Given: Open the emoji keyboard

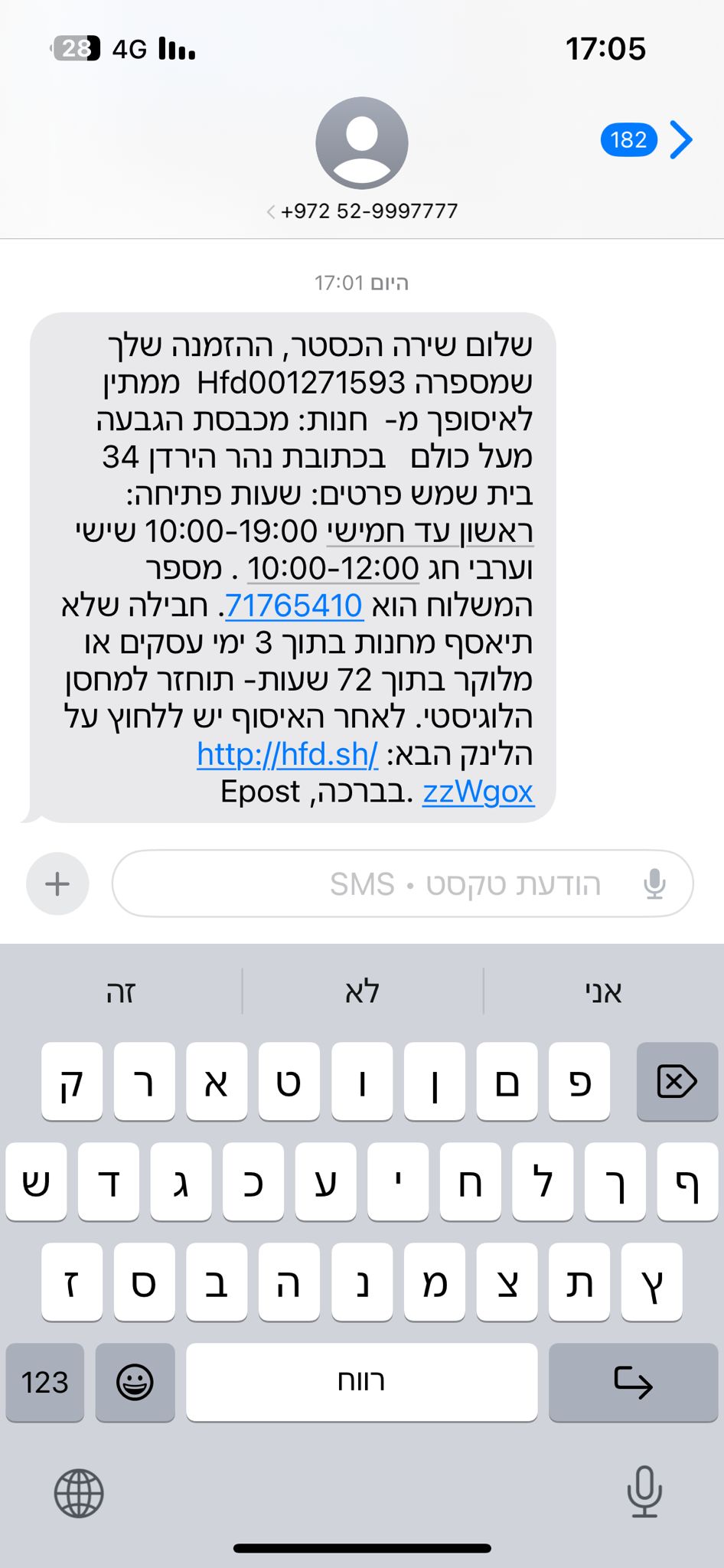Looking at the screenshot, I should click(x=135, y=1382).
